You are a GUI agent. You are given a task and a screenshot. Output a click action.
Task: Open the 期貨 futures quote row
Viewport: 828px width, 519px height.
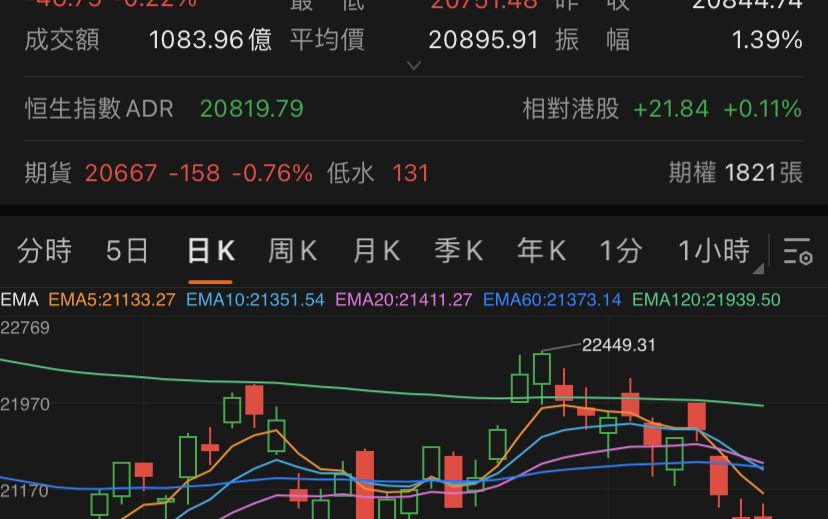[x=226, y=173]
